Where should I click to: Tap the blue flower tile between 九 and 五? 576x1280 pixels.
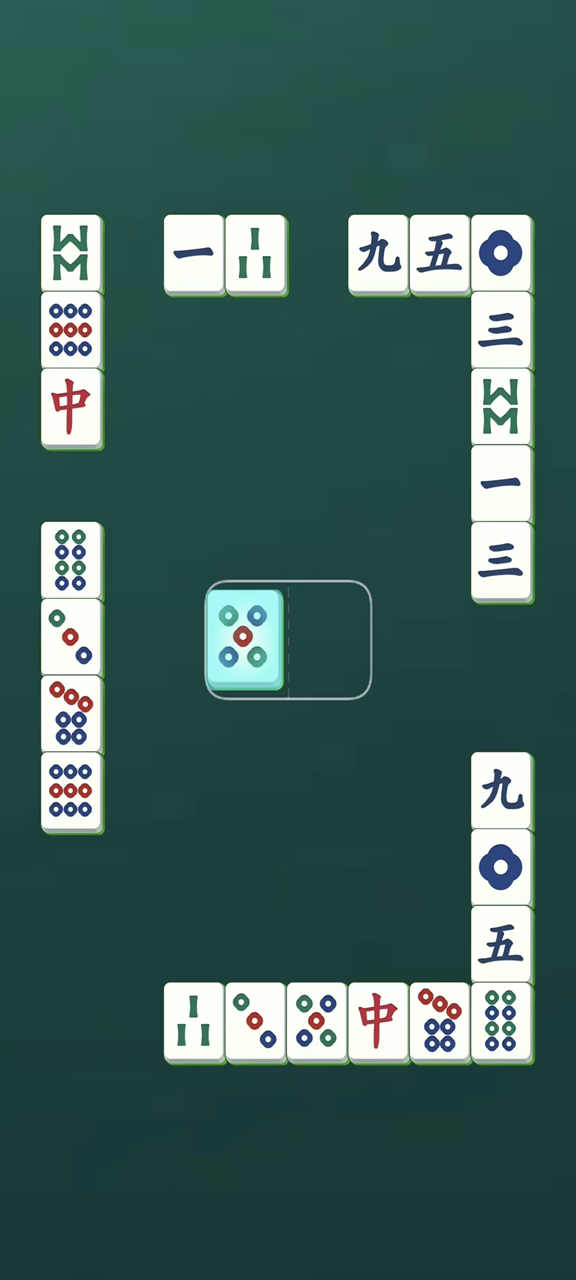click(501, 869)
